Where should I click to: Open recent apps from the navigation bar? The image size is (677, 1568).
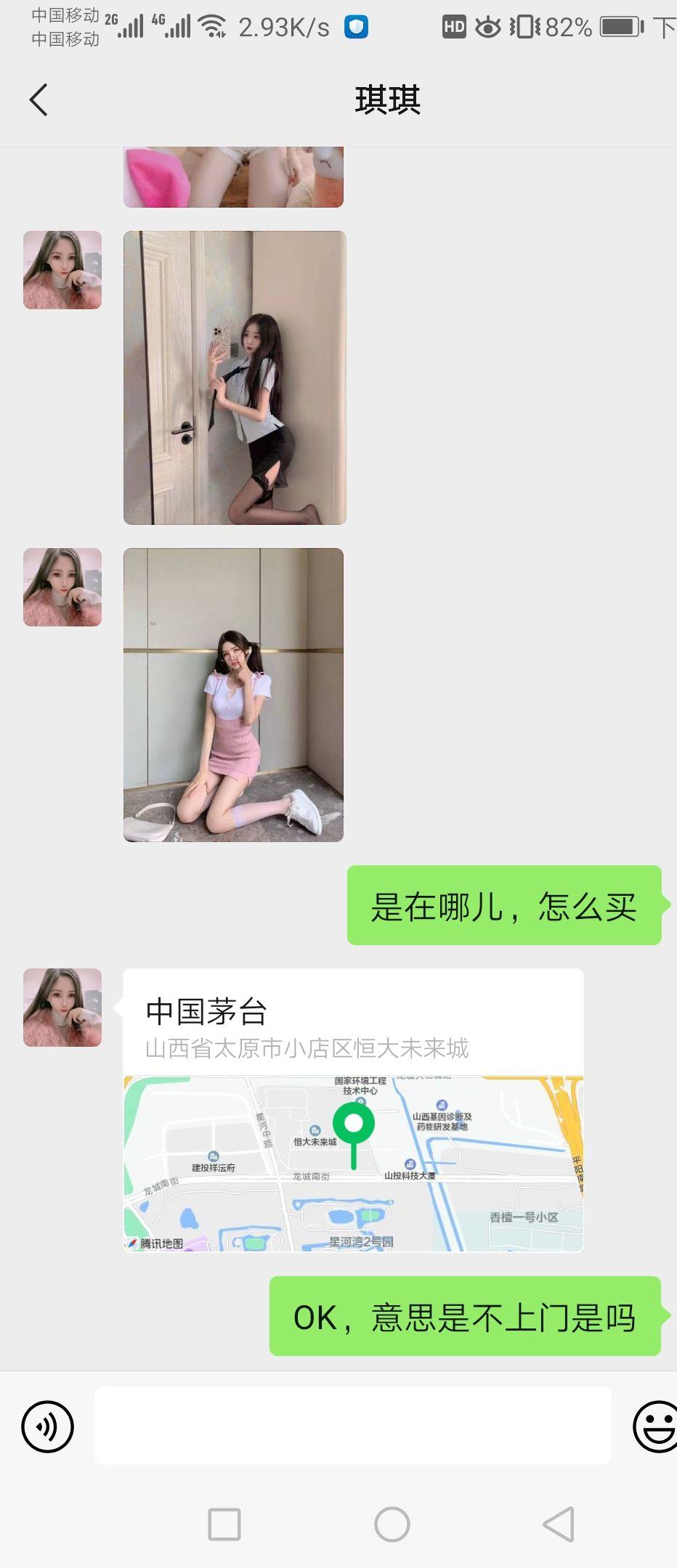point(224,1524)
